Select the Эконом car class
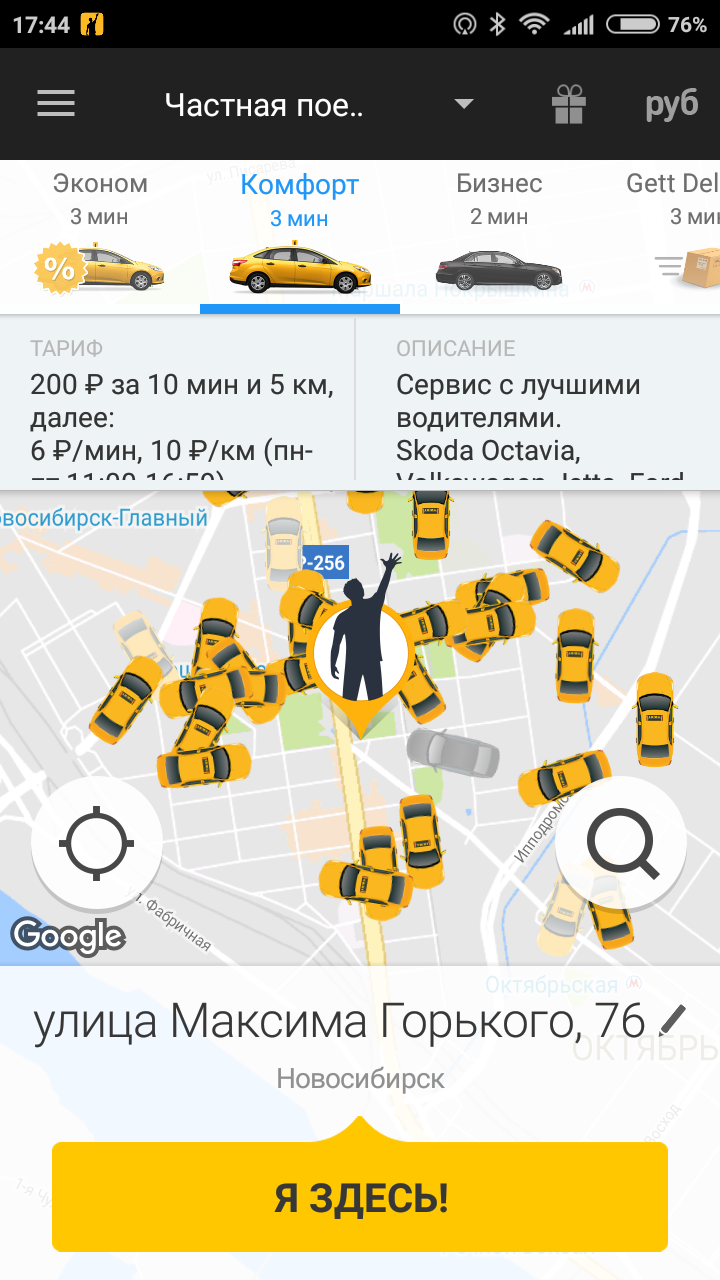Viewport: 720px width, 1280px height. 100,235
